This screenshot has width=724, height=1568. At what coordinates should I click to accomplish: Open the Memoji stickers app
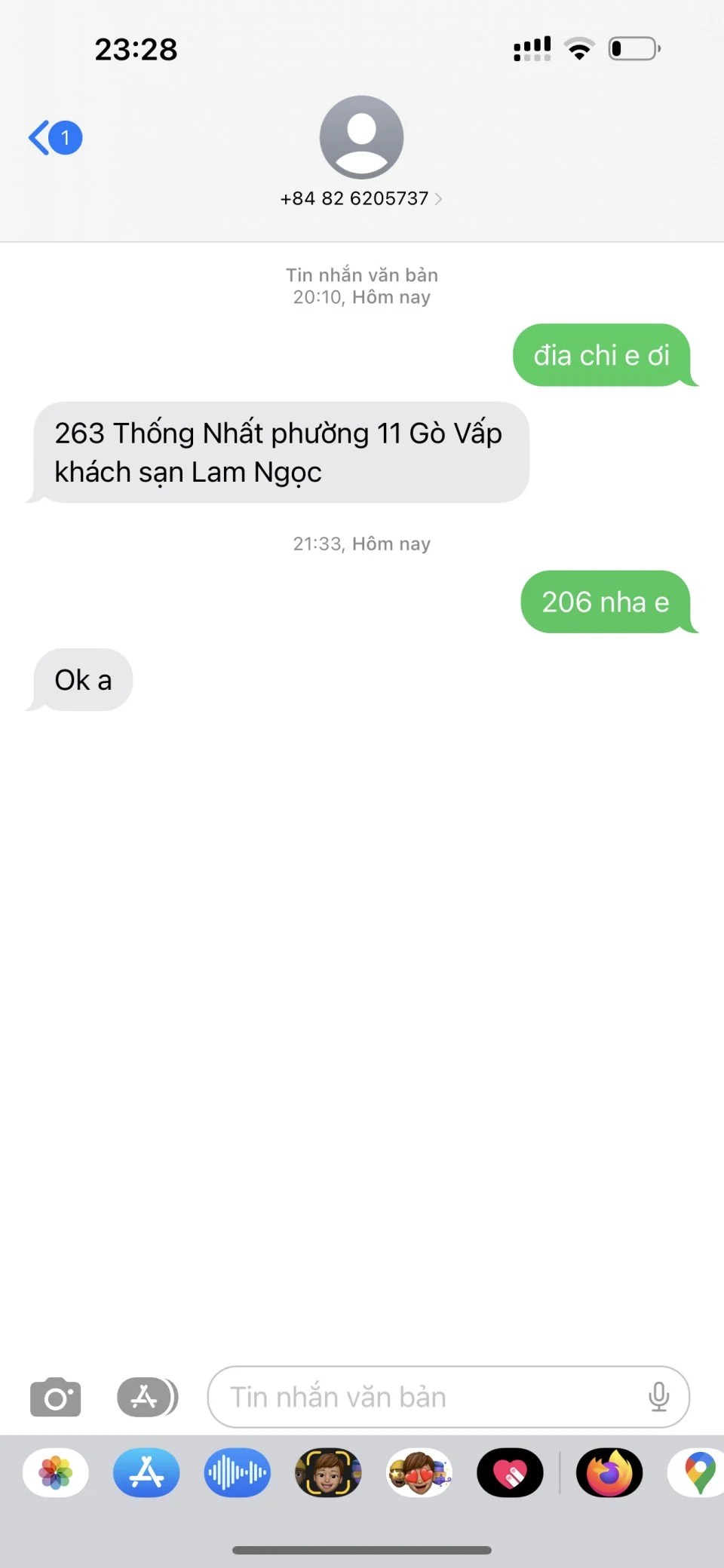pos(419,1472)
